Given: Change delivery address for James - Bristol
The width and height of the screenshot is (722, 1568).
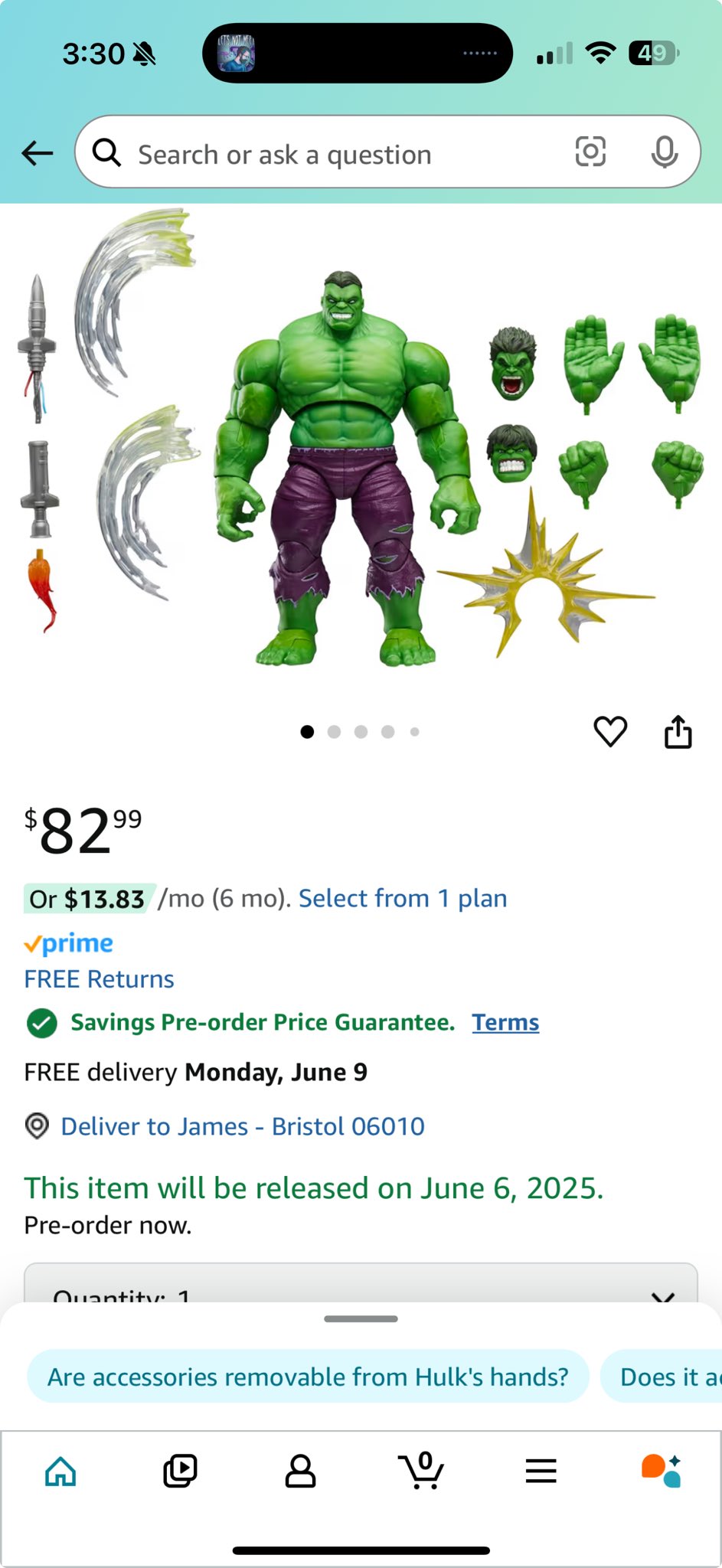Looking at the screenshot, I should tap(242, 1126).
